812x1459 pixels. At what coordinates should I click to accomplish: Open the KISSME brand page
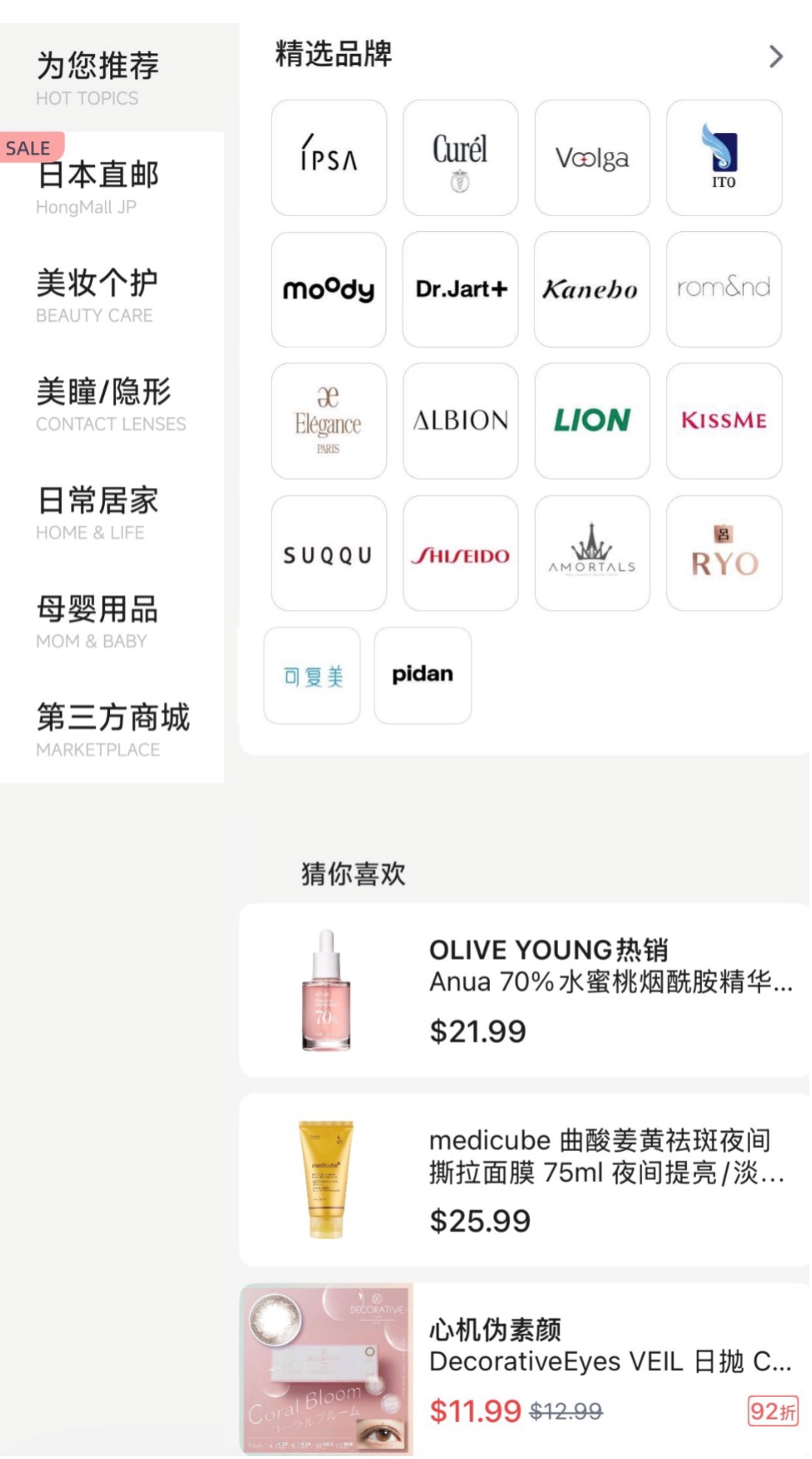coord(723,421)
